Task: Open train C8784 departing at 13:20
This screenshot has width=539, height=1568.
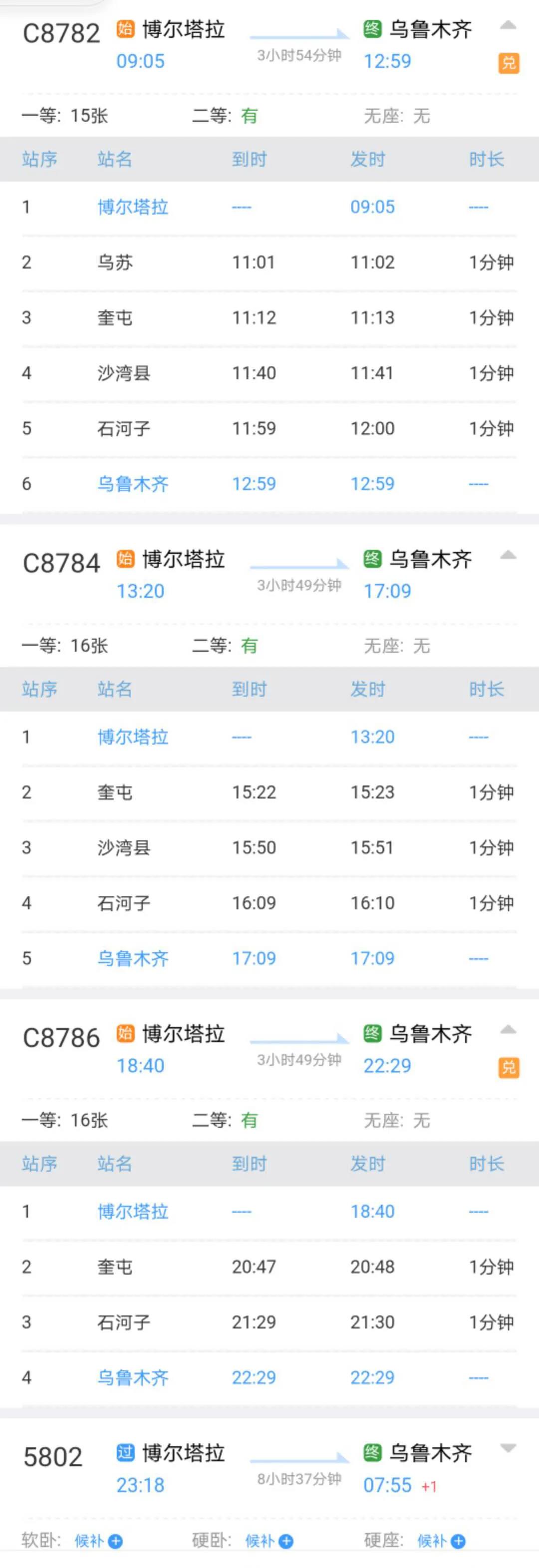Action: pos(61,563)
